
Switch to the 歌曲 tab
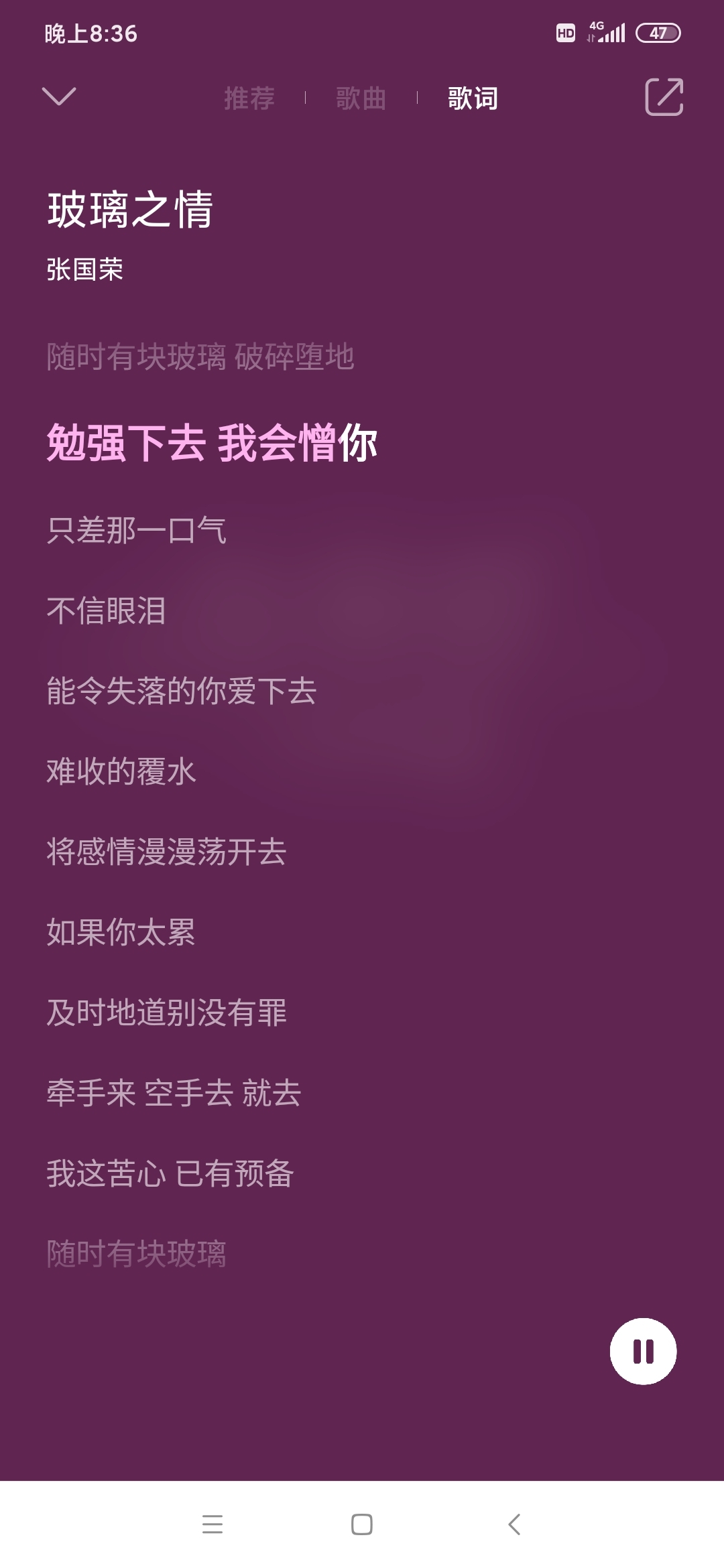tap(361, 99)
